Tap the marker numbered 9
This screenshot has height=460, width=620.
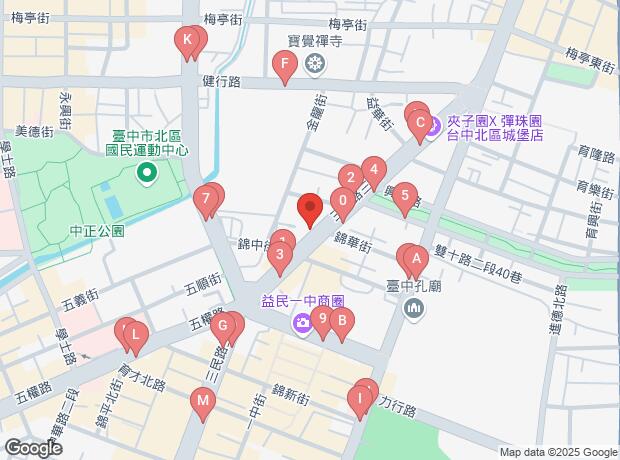click(x=321, y=320)
